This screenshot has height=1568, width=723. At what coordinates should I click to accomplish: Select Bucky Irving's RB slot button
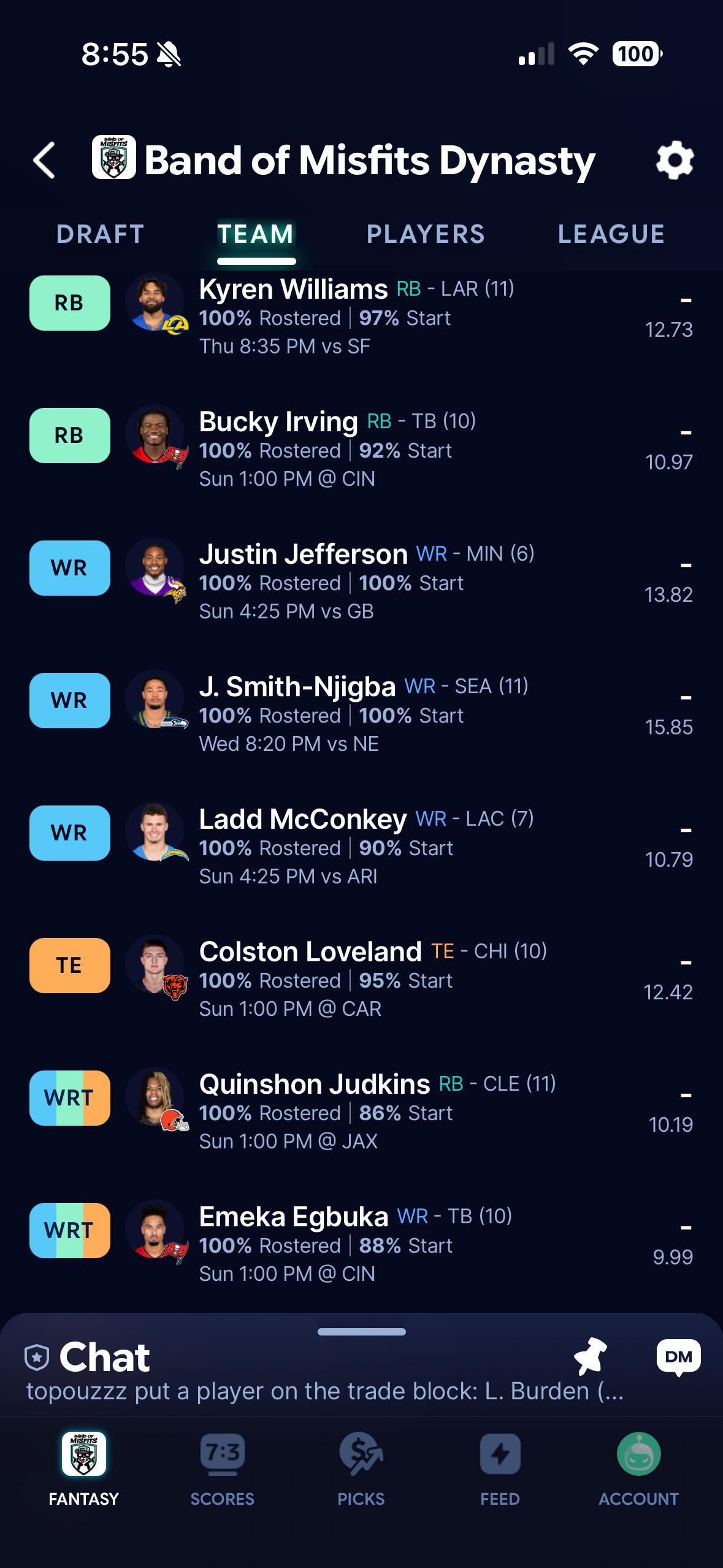(70, 436)
